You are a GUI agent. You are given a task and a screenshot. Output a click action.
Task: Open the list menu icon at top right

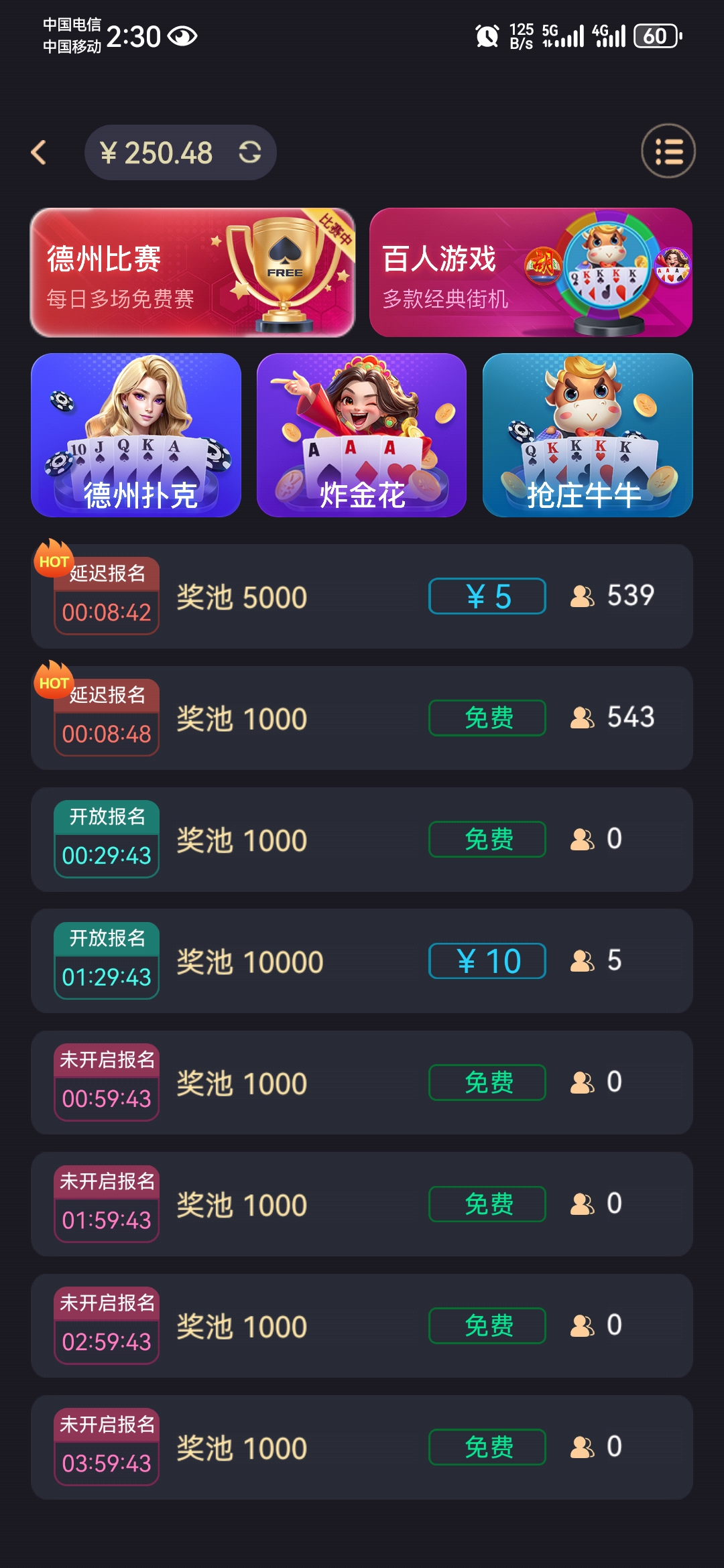(x=668, y=151)
